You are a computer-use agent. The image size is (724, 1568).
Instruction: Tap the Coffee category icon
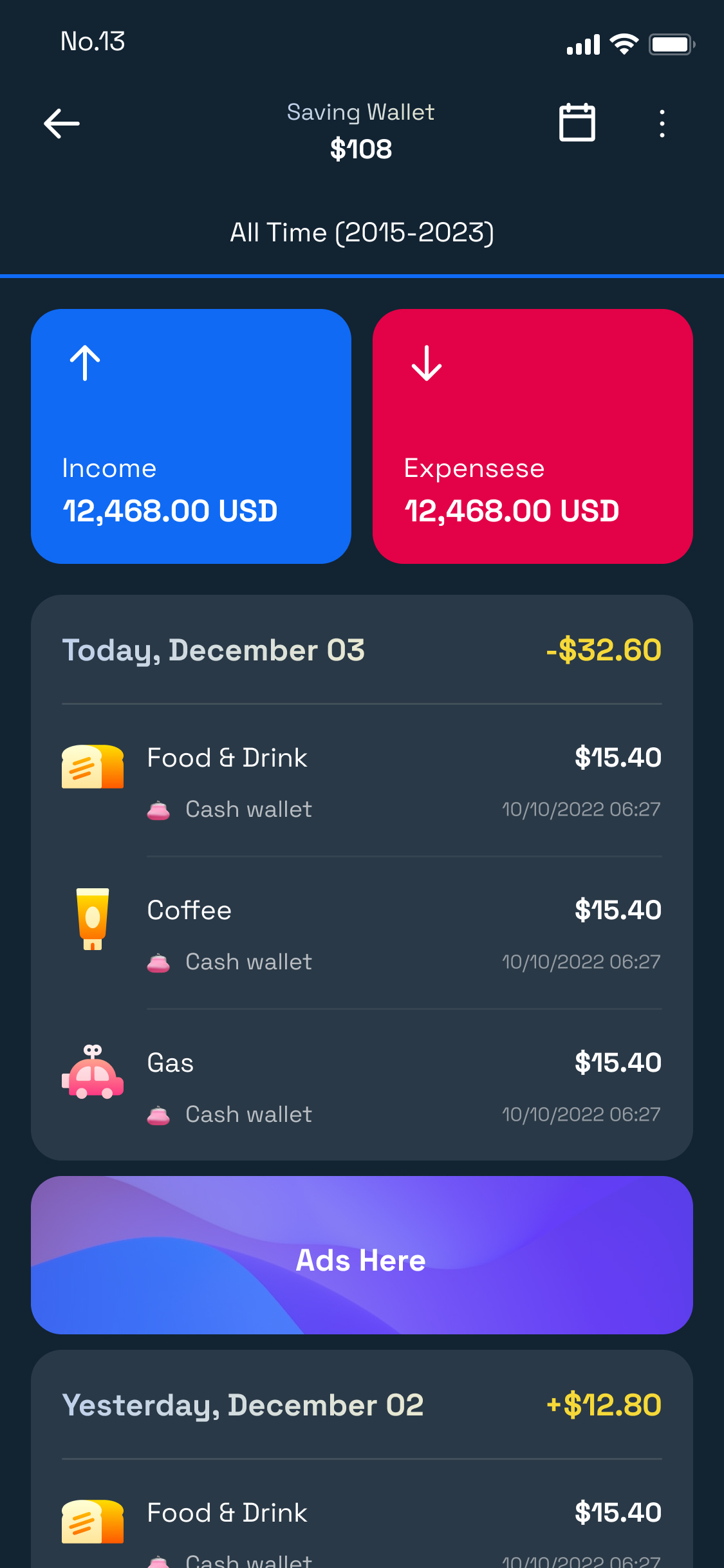[x=92, y=920]
